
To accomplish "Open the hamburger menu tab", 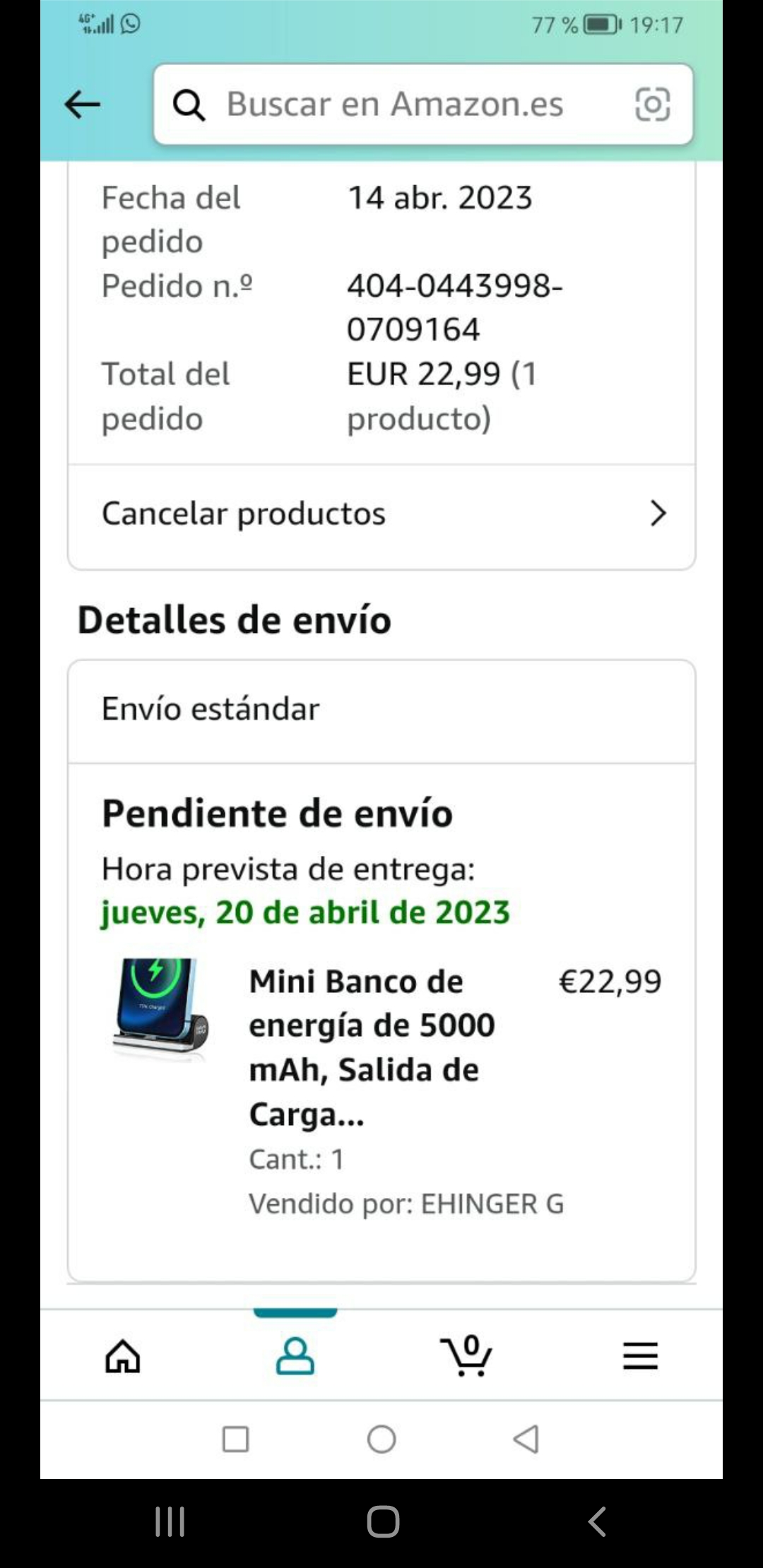I will (x=640, y=1356).
